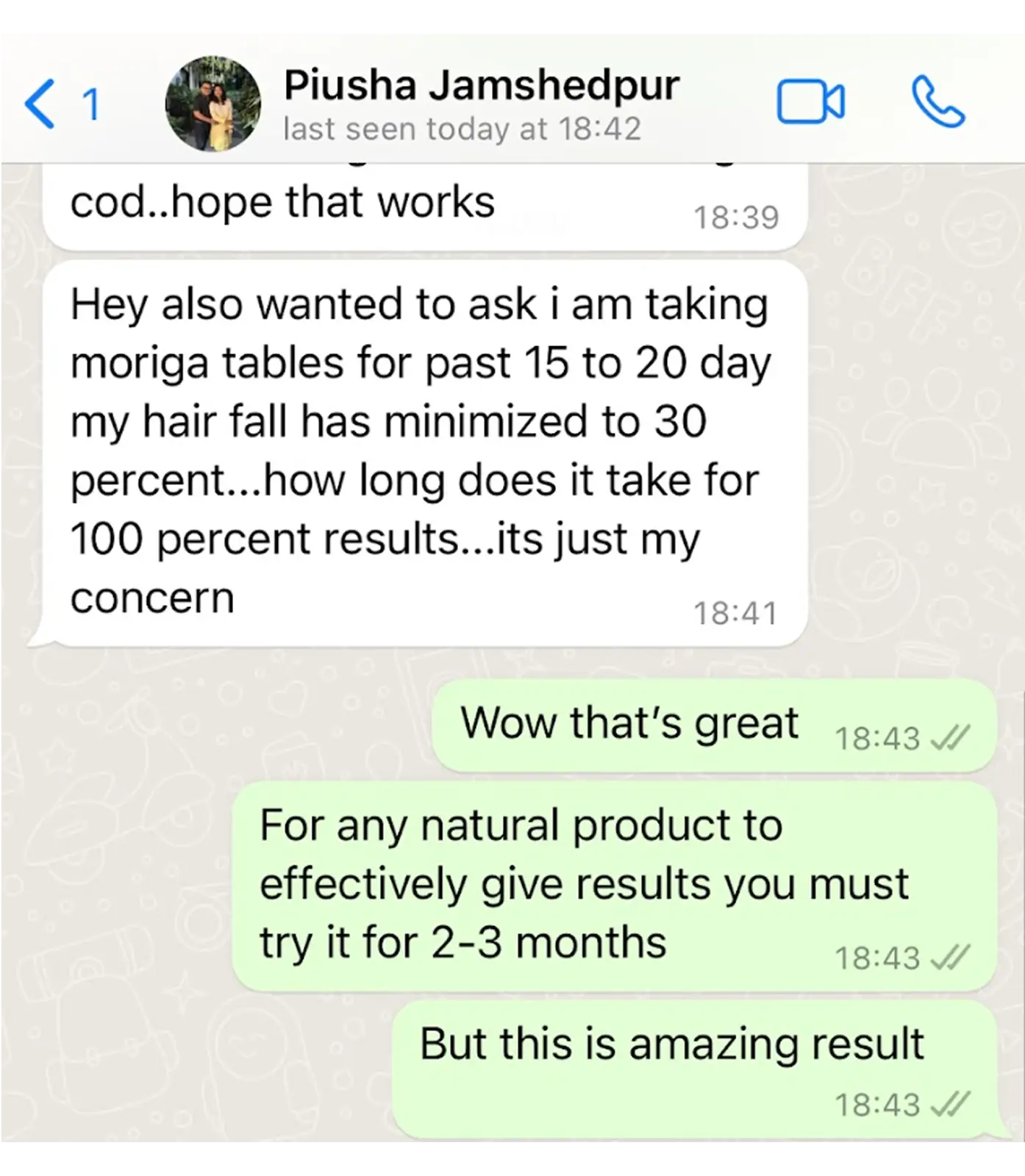Image resolution: width=1025 pixels, height=1176 pixels.
Task: Start a voice call with Piusha Jamshedpur
Action: tap(938, 104)
